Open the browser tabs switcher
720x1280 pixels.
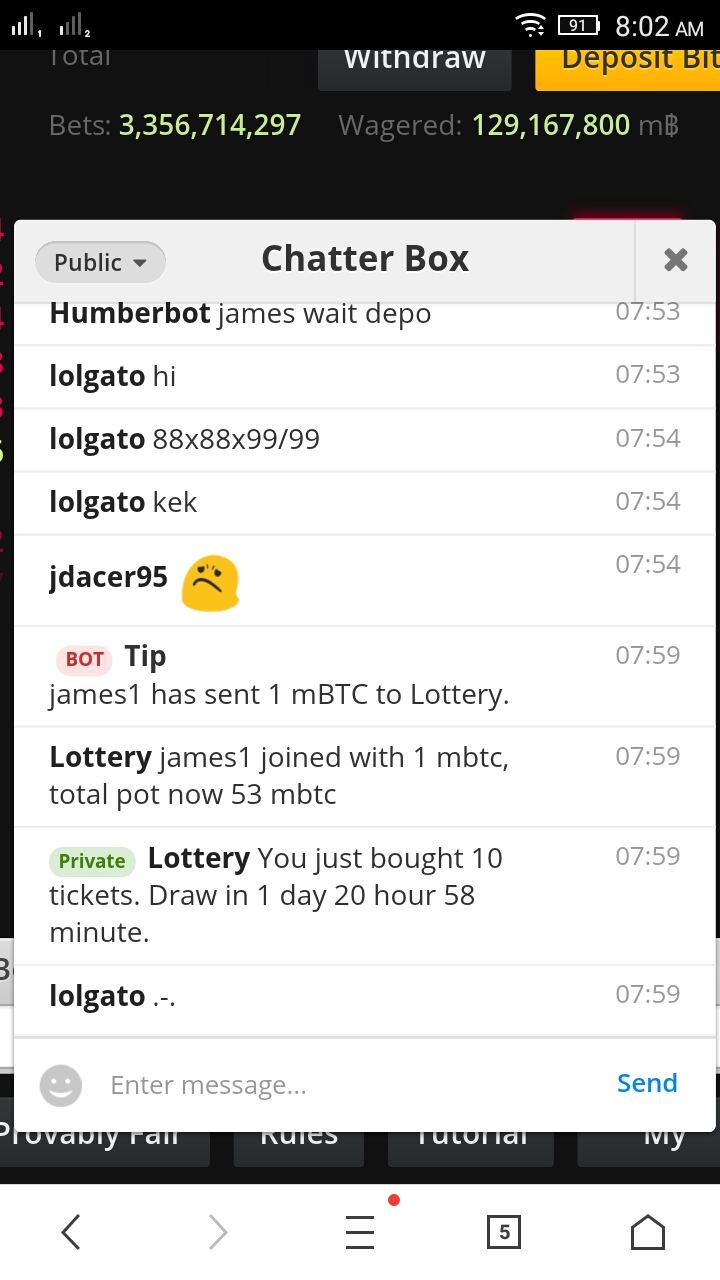click(x=504, y=1232)
